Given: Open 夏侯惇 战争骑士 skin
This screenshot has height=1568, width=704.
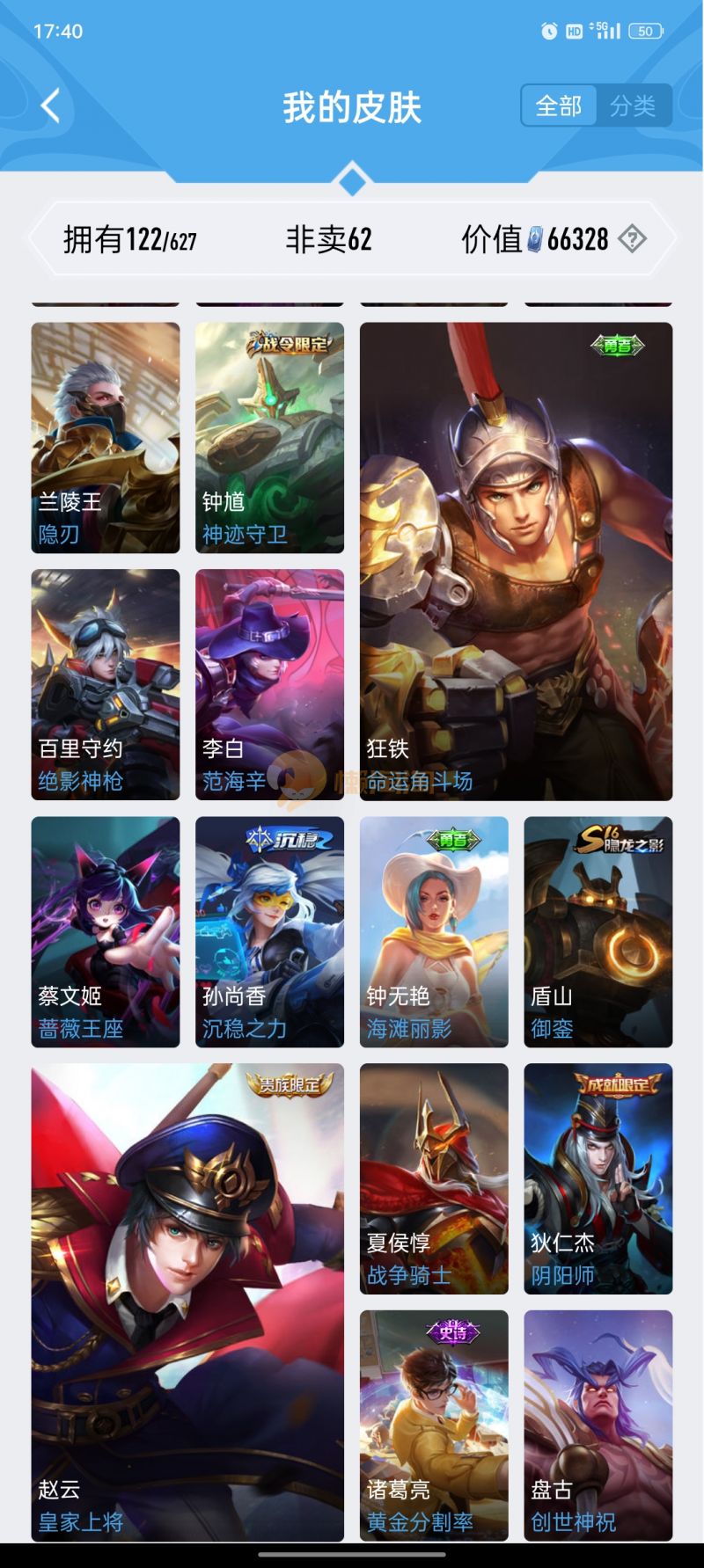Looking at the screenshot, I should tap(434, 1178).
